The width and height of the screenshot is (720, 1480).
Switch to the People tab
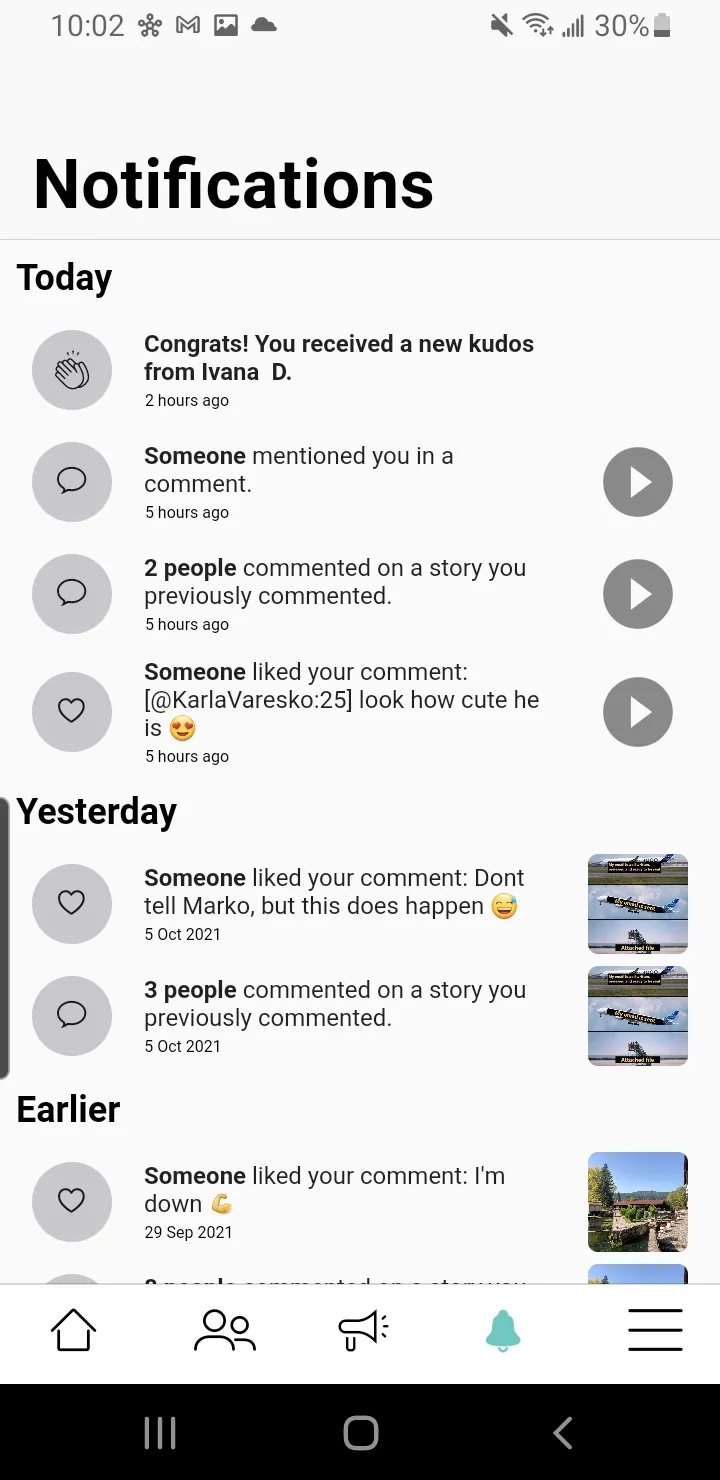[224, 1331]
